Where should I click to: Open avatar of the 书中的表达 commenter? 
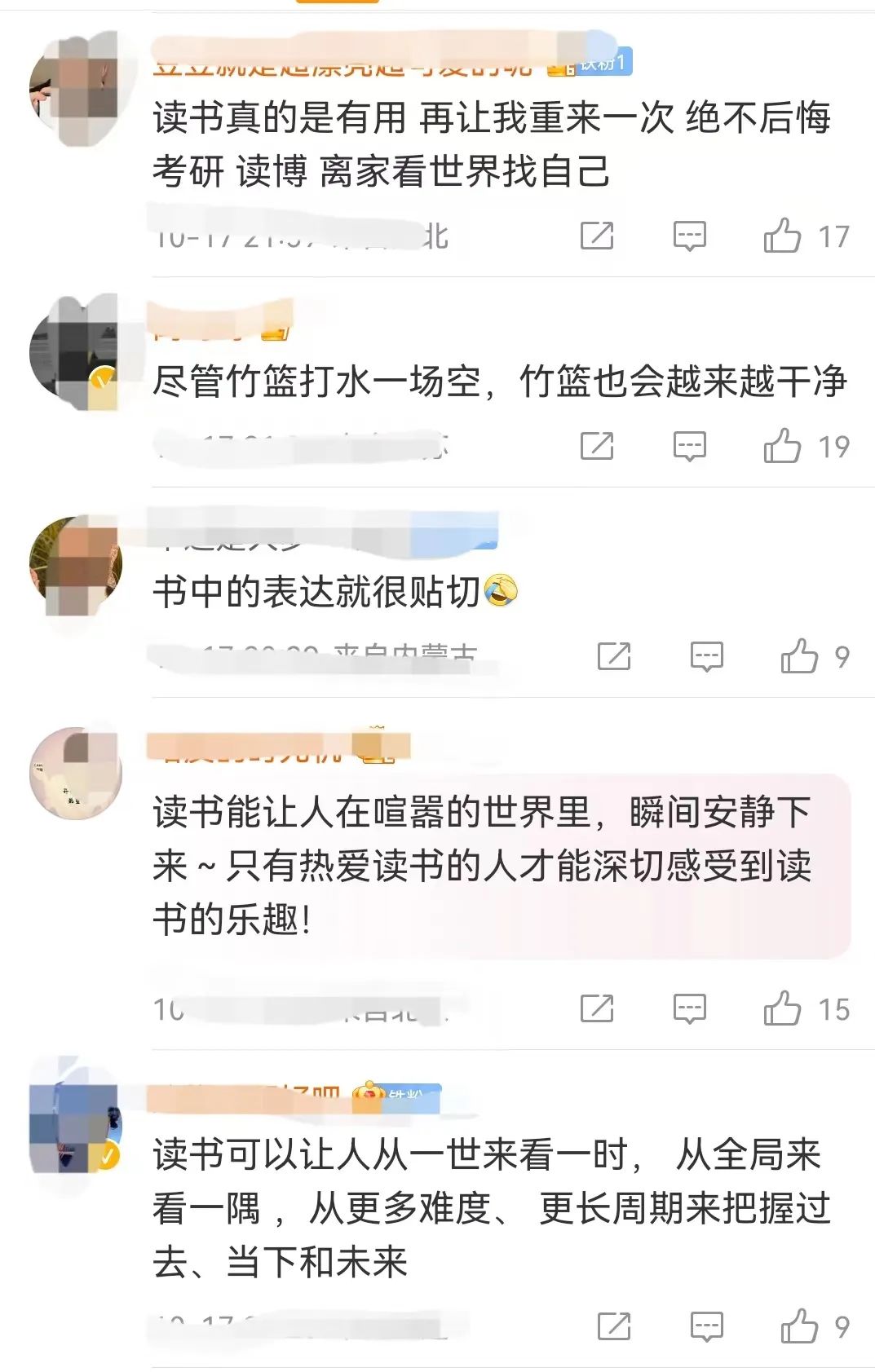point(75,562)
